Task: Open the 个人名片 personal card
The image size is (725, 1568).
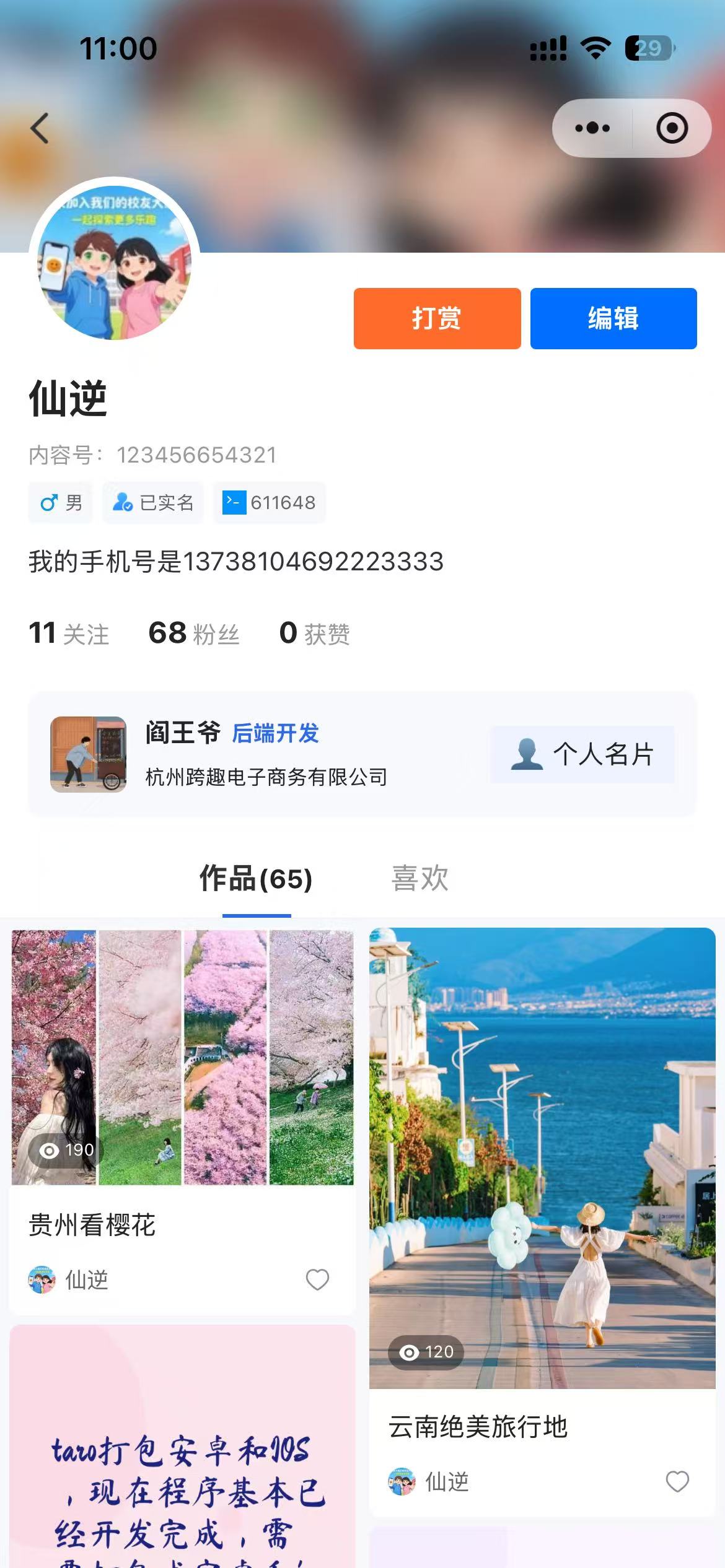Action: (582, 754)
